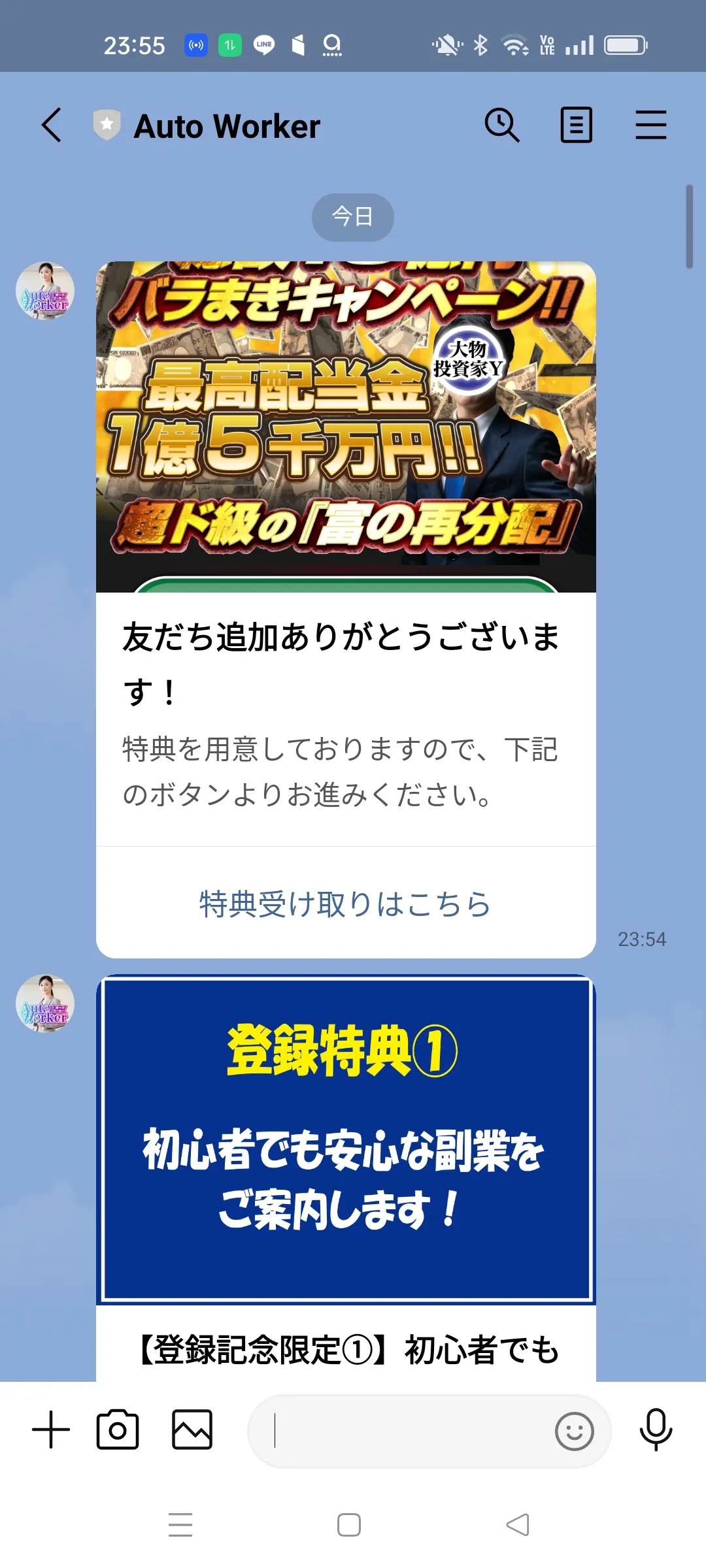Viewport: 706px width, 1568px height.
Task: Open the emoji sticker picker
Action: coord(574,1431)
